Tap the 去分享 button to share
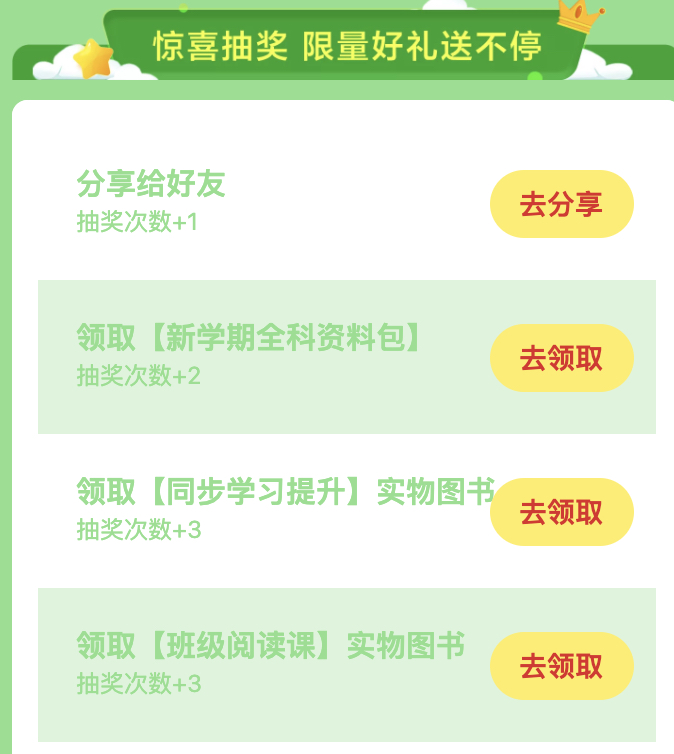The width and height of the screenshot is (674, 754). click(561, 204)
